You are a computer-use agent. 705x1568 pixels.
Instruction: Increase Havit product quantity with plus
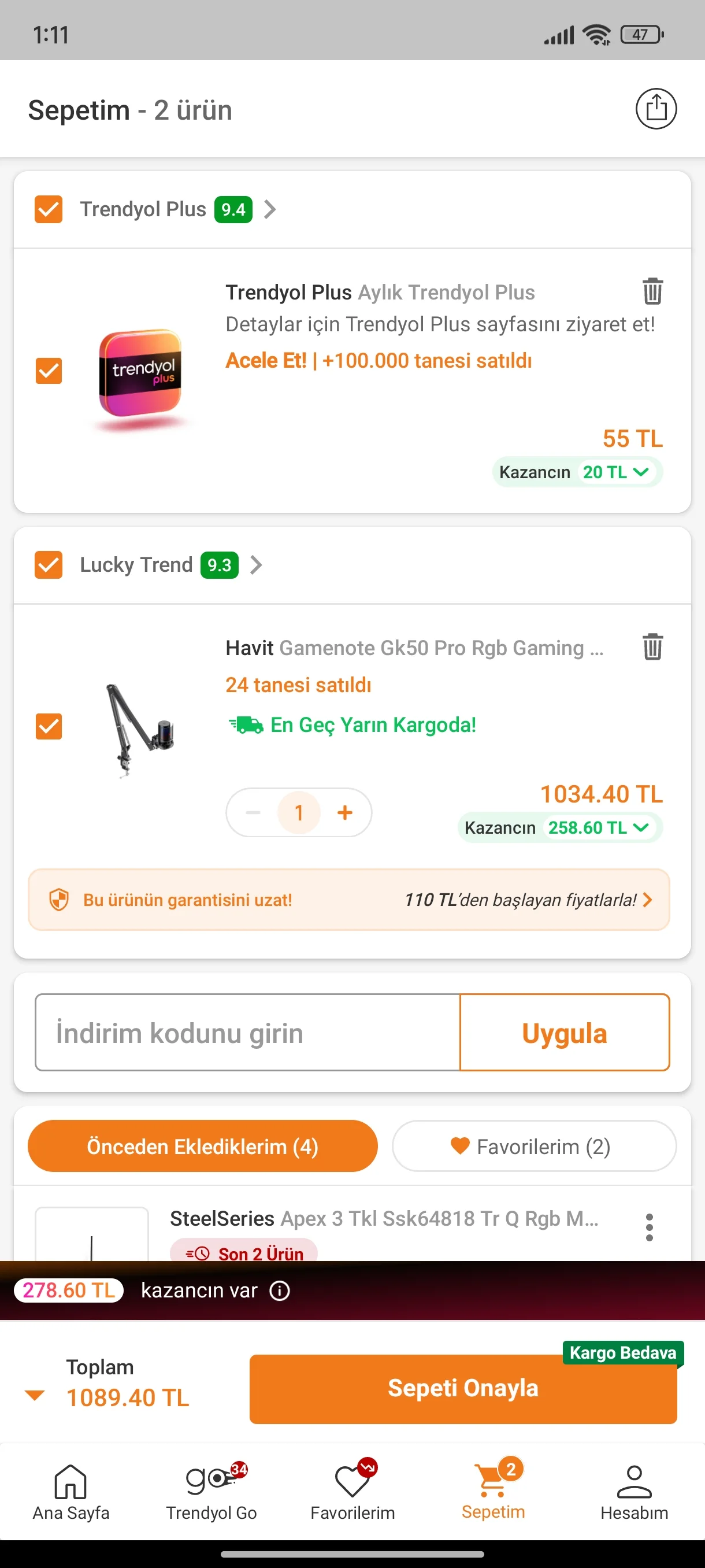coord(345,812)
